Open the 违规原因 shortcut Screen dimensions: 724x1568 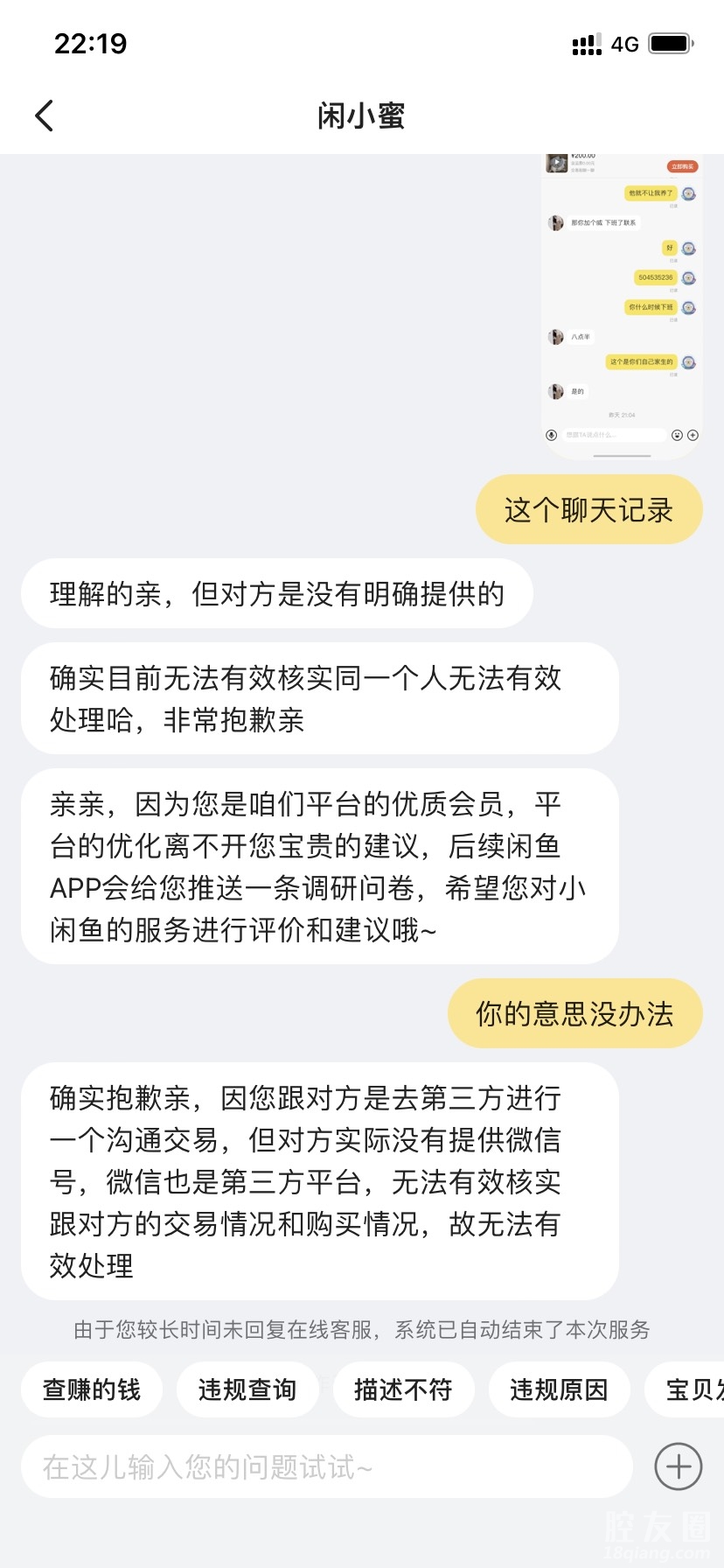(559, 1389)
